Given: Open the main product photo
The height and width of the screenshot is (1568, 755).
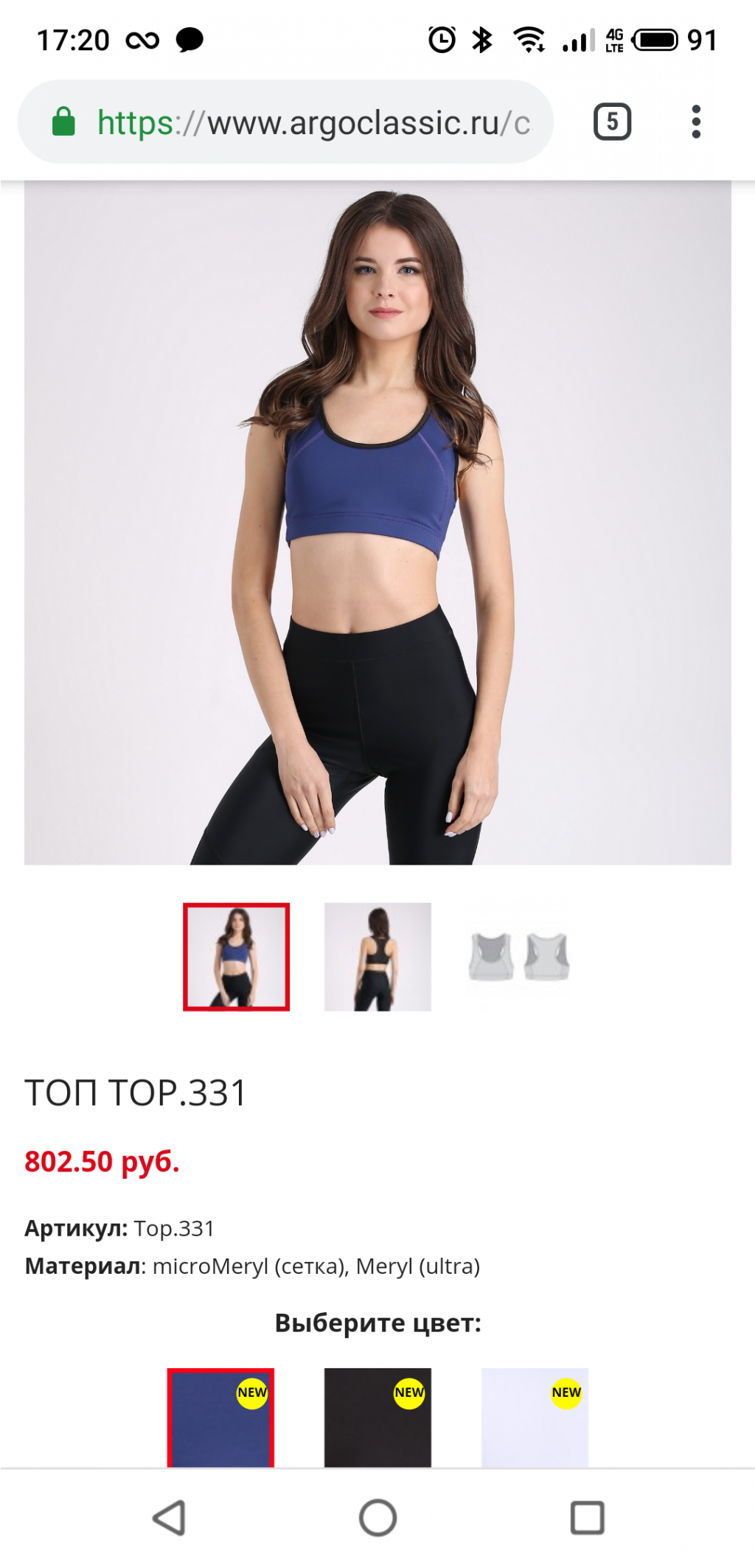Looking at the screenshot, I should point(377,523).
